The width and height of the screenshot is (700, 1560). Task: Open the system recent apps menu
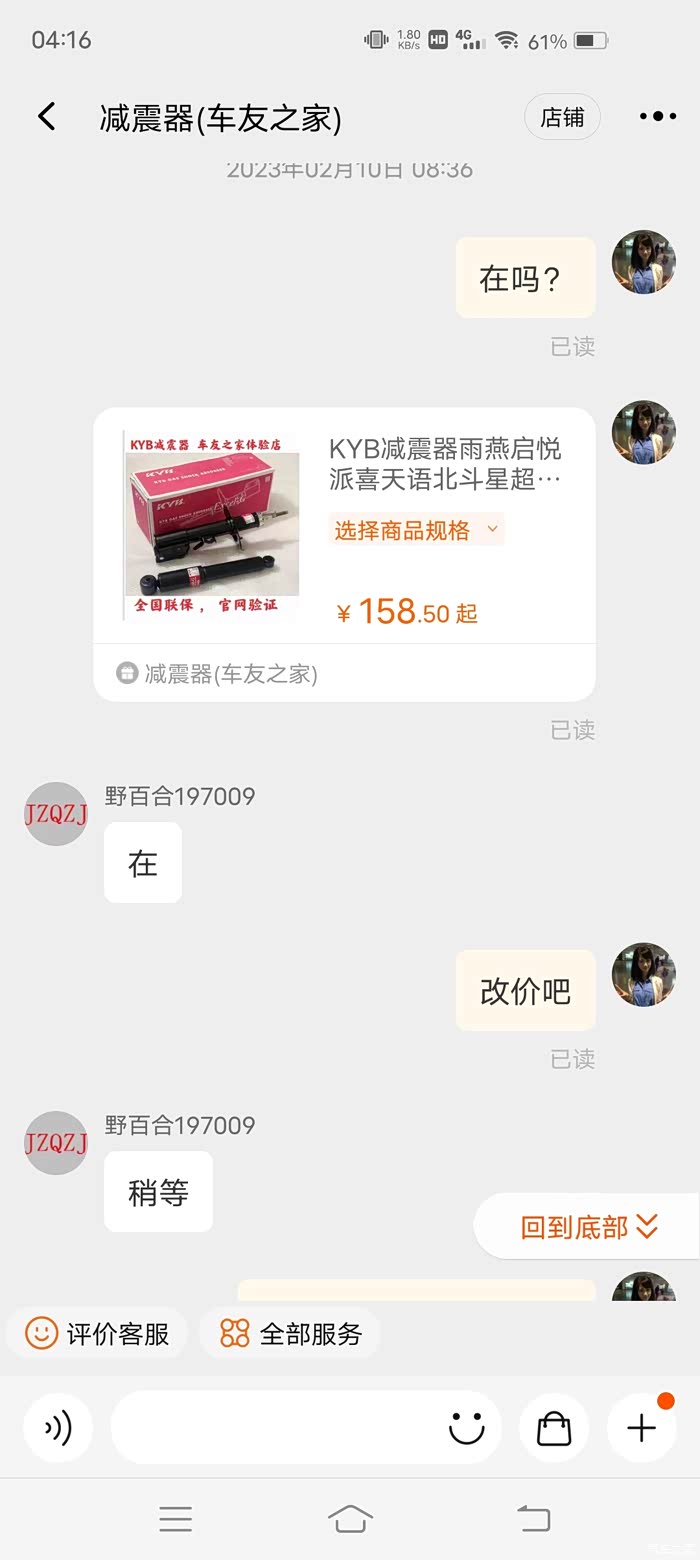[176, 1519]
